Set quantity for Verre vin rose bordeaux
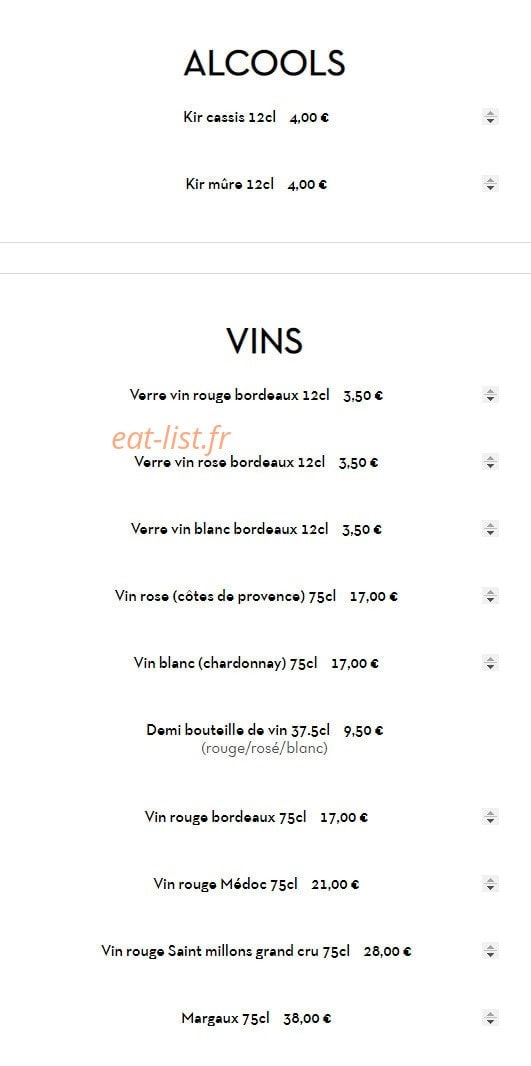The width and height of the screenshot is (531, 1066). coord(490,462)
